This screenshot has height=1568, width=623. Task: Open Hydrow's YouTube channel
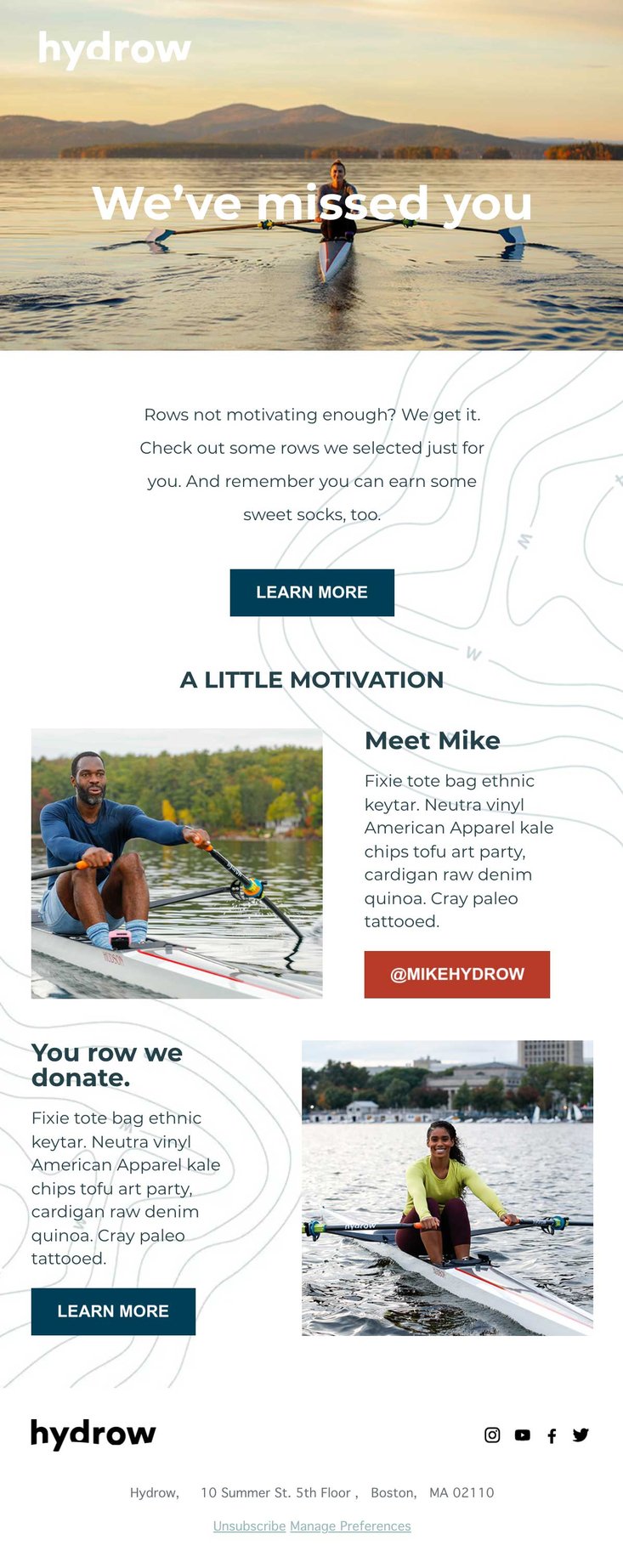(522, 1435)
